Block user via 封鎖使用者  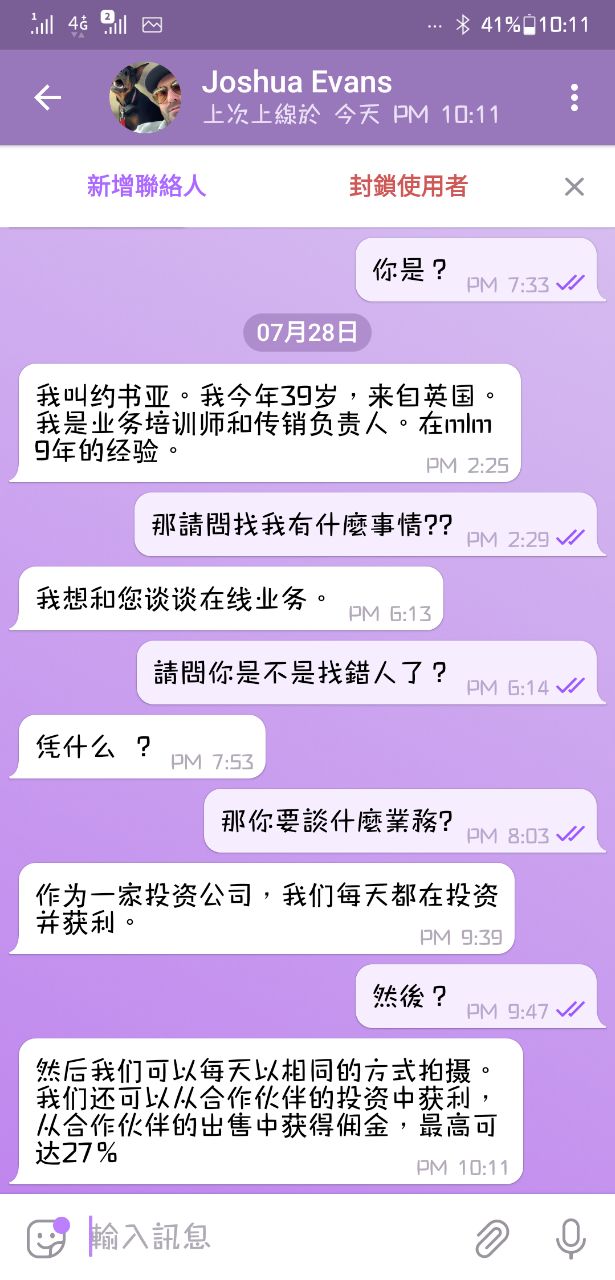tap(408, 186)
